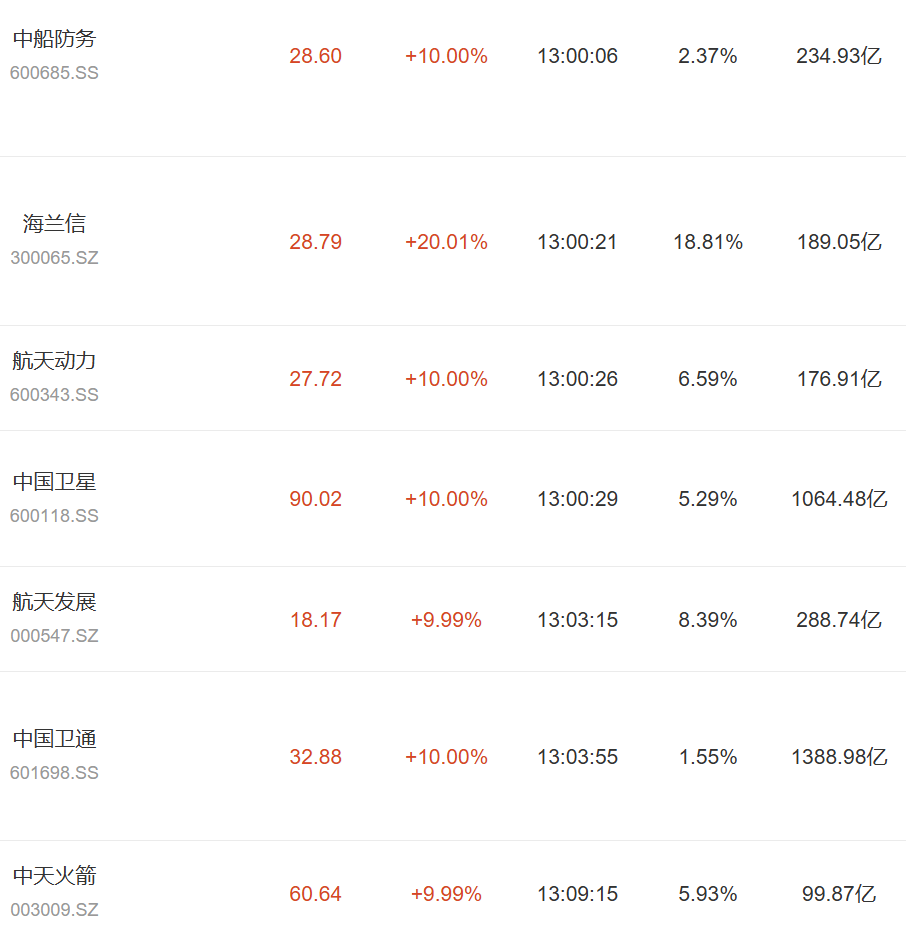Image resolution: width=906 pixels, height=939 pixels.
Task: View details for 航天动力 600343.SS
Action: coord(453,378)
